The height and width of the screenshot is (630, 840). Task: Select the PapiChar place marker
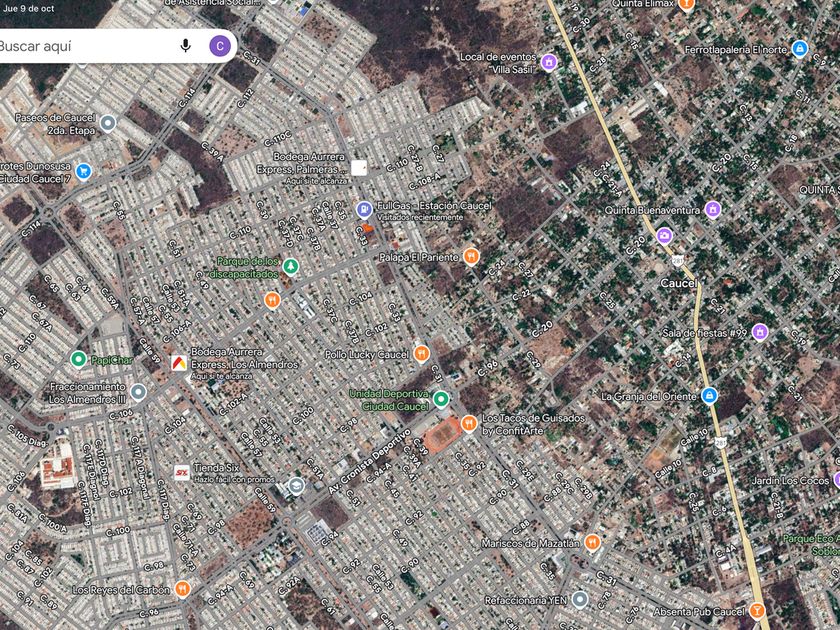point(78,359)
